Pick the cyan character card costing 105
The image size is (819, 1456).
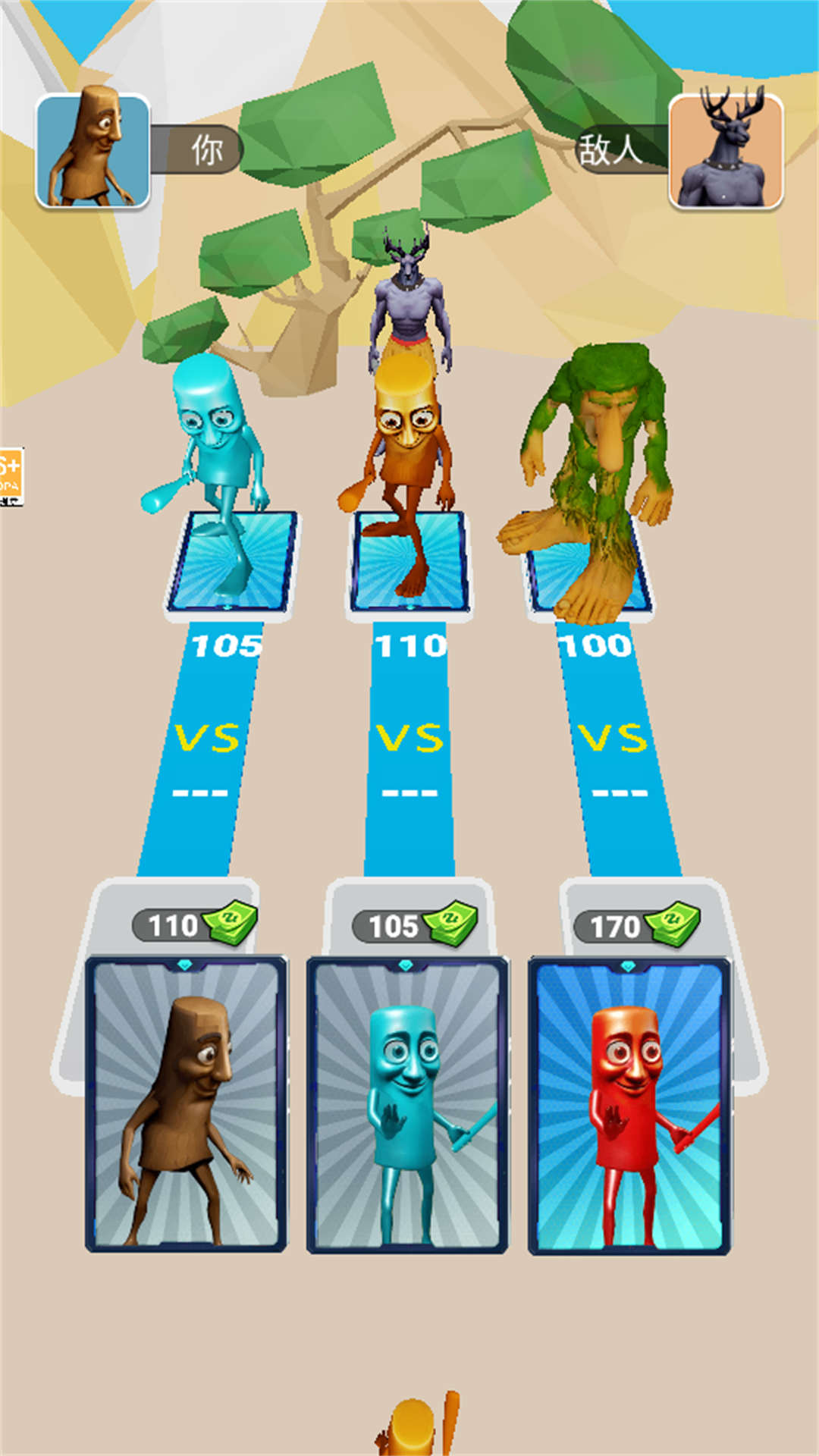pyautogui.click(x=407, y=1103)
